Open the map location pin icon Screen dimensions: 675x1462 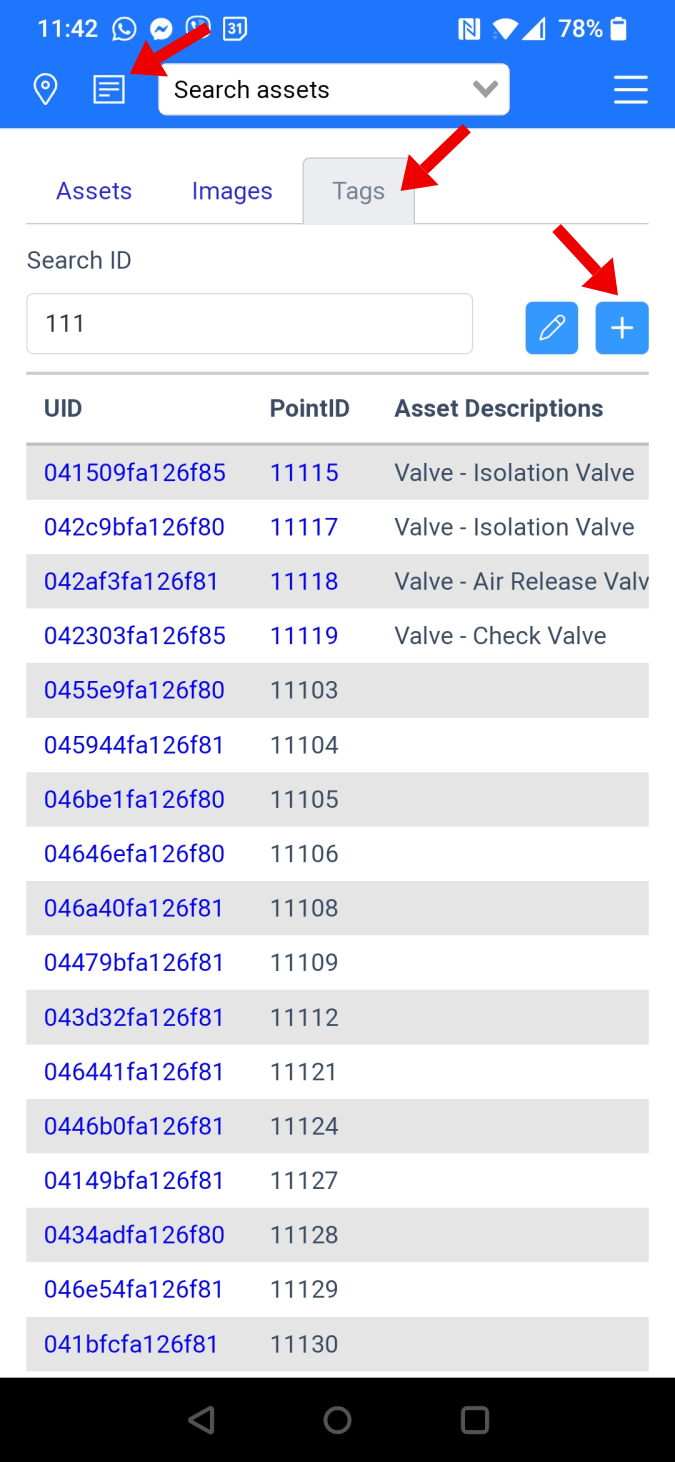point(45,90)
